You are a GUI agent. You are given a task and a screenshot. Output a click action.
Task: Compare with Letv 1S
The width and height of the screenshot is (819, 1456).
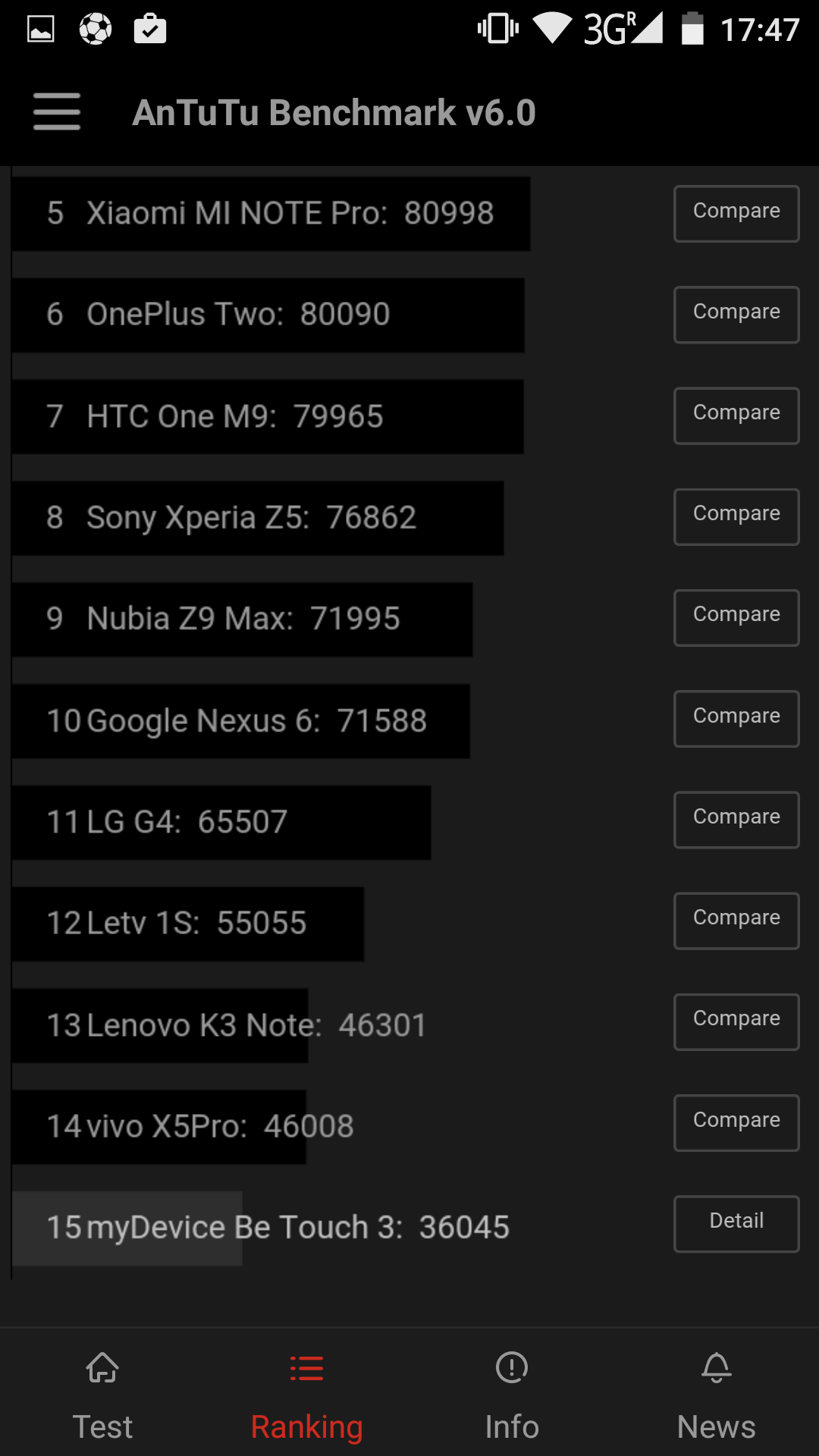coord(736,921)
